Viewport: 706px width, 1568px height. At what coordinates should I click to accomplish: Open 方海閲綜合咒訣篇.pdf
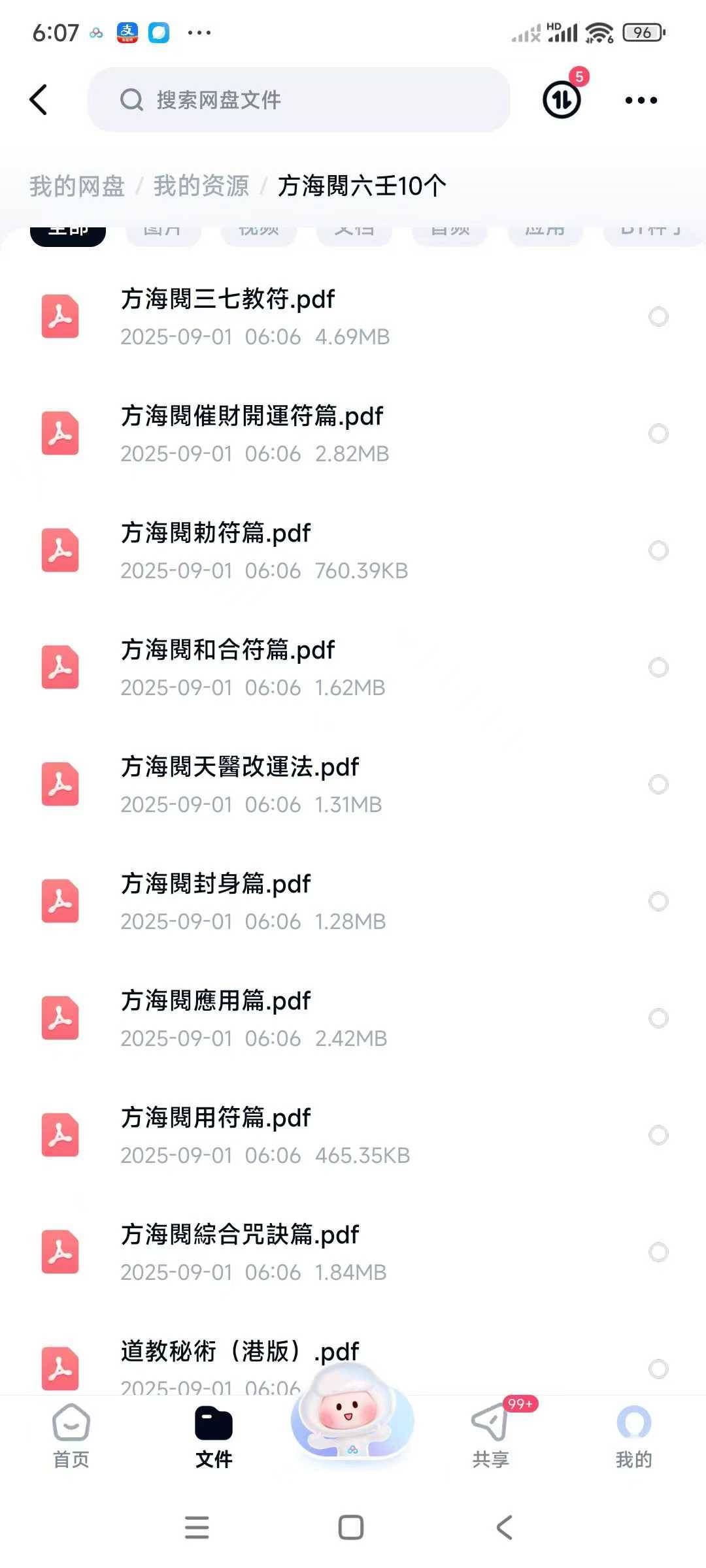240,1252
